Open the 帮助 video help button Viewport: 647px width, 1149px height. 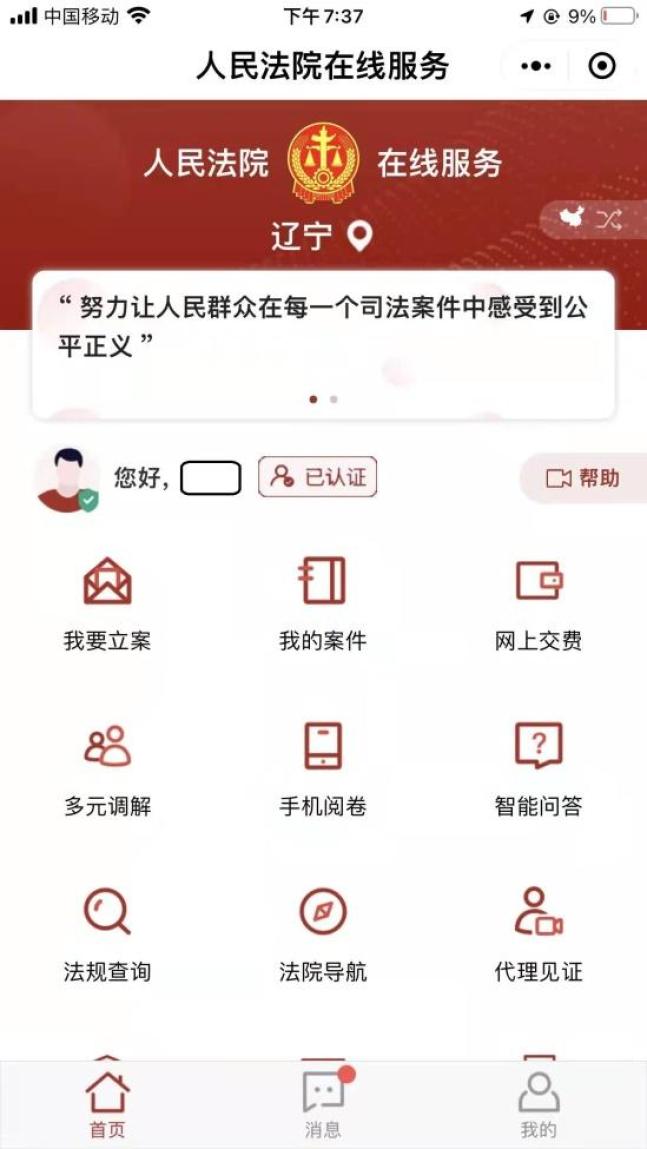583,478
